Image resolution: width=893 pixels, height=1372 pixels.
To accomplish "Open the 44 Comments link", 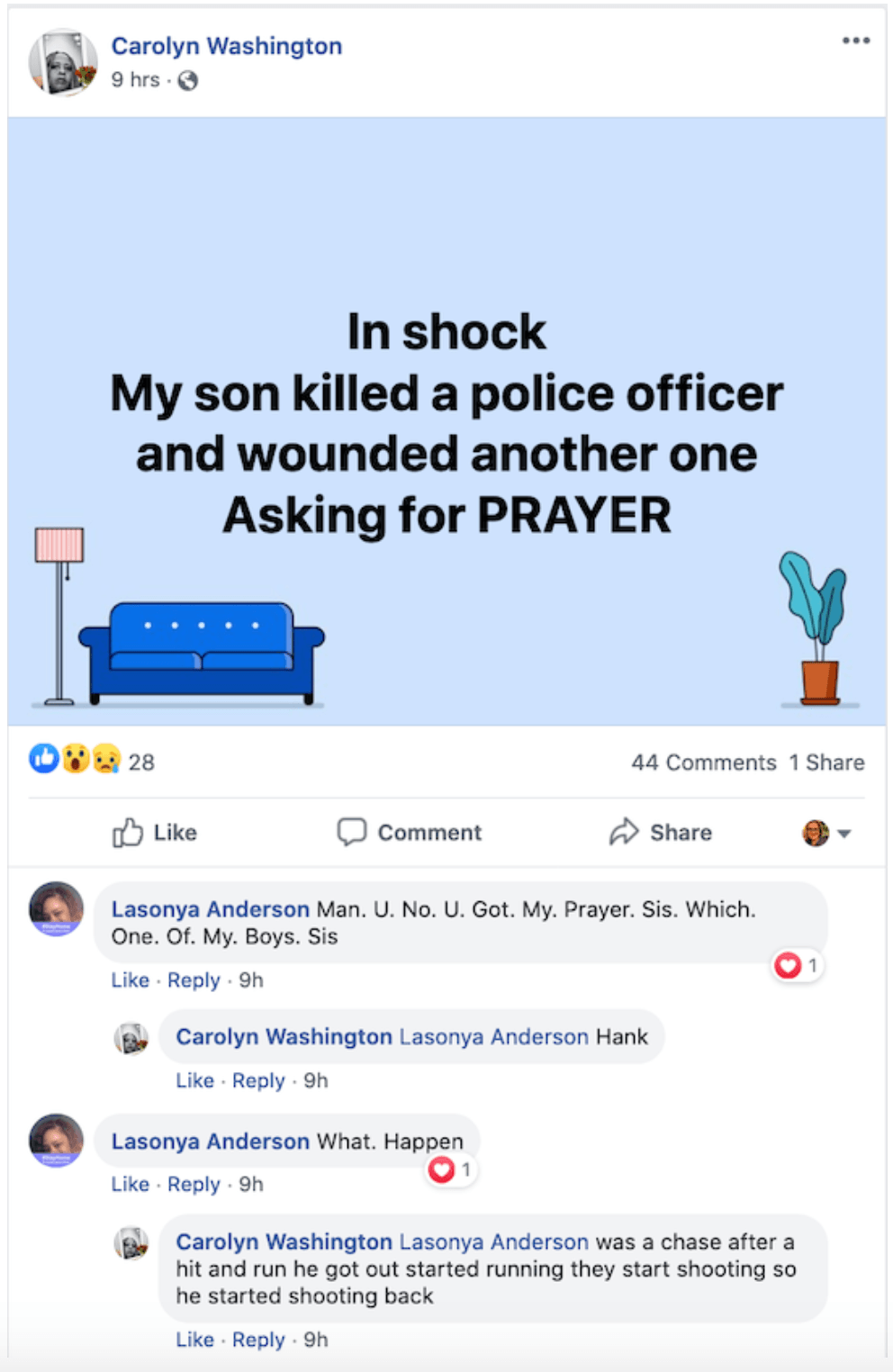I will 703,763.
